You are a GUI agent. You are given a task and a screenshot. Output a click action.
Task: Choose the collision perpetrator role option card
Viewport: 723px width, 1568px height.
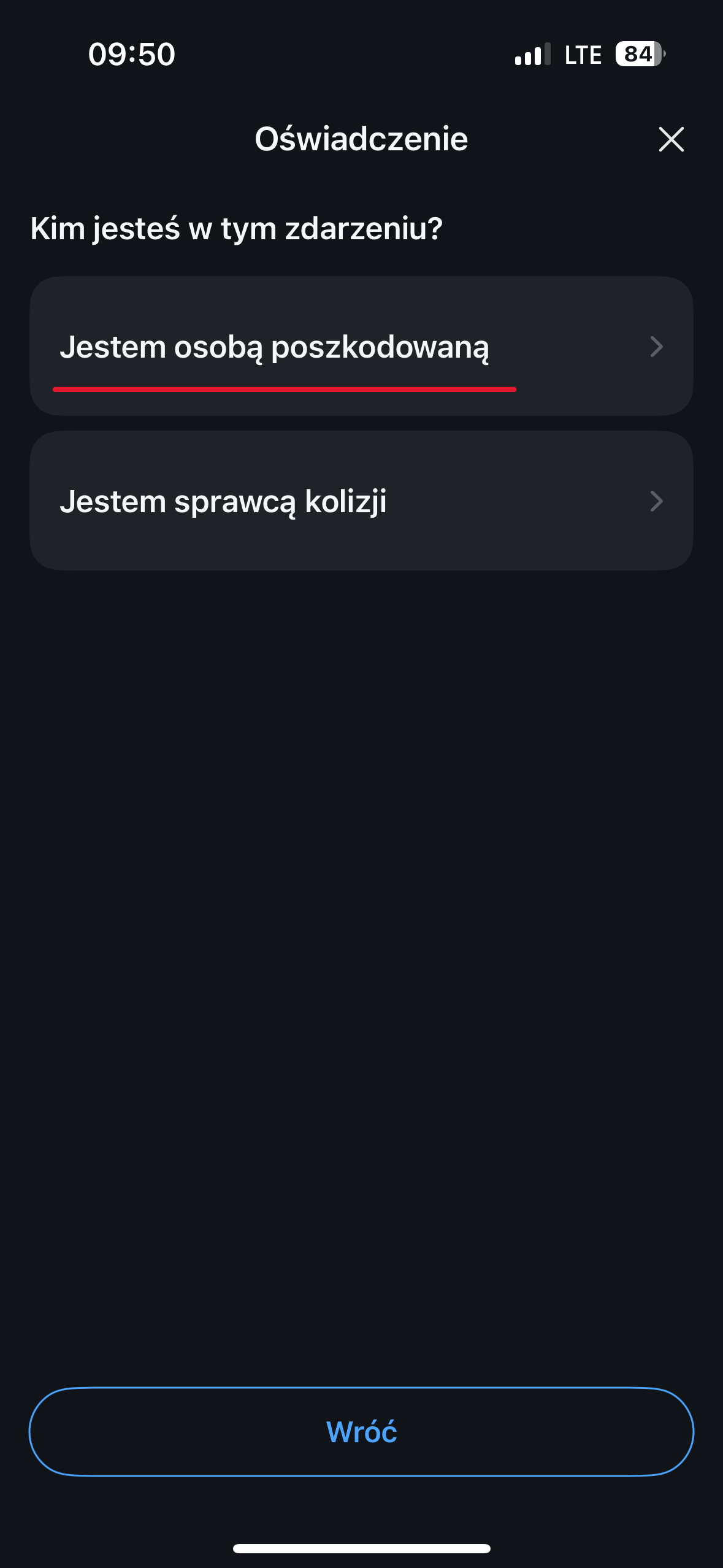point(361,501)
